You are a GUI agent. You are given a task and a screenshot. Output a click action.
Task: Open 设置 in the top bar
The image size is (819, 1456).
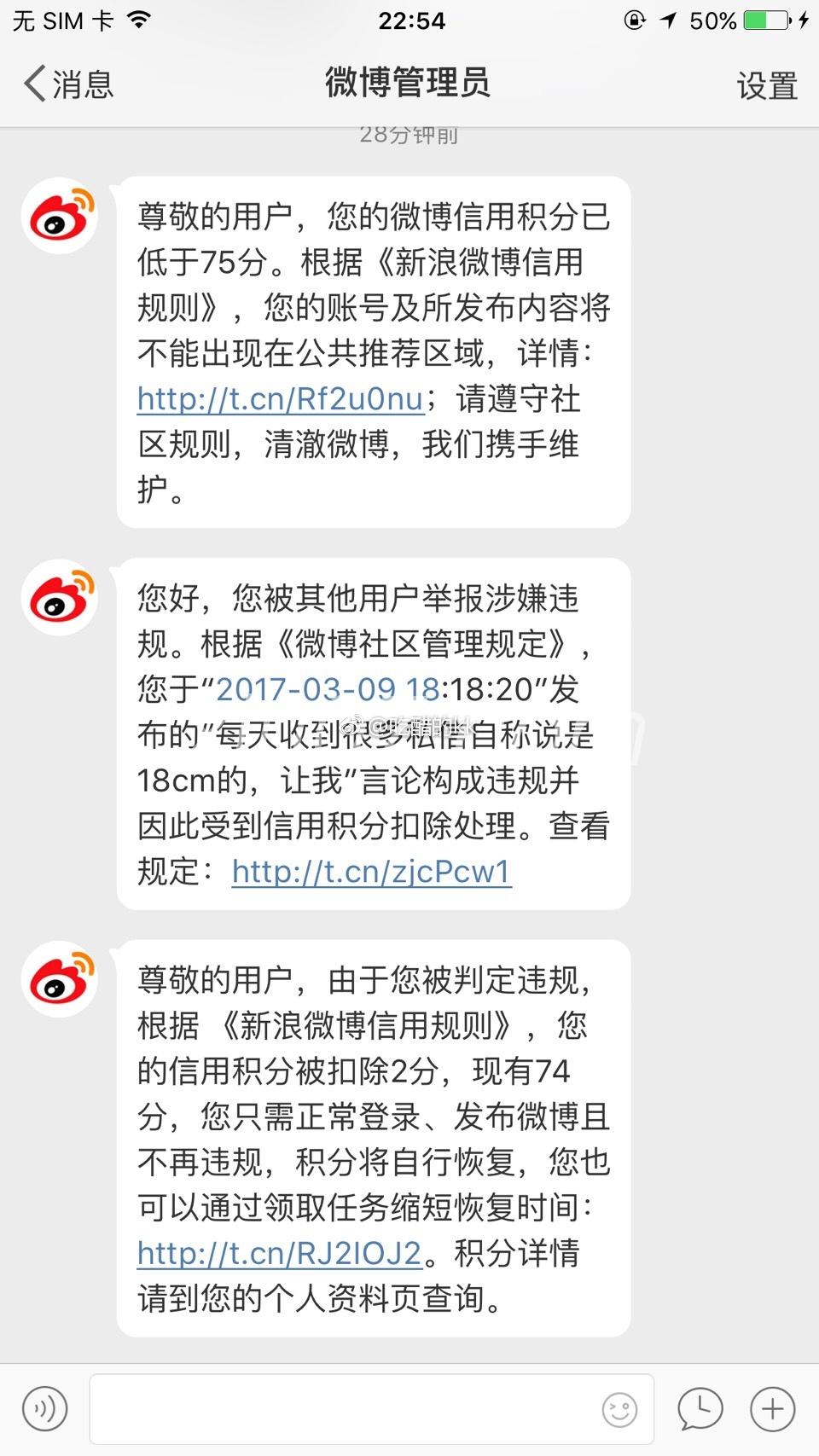(766, 86)
